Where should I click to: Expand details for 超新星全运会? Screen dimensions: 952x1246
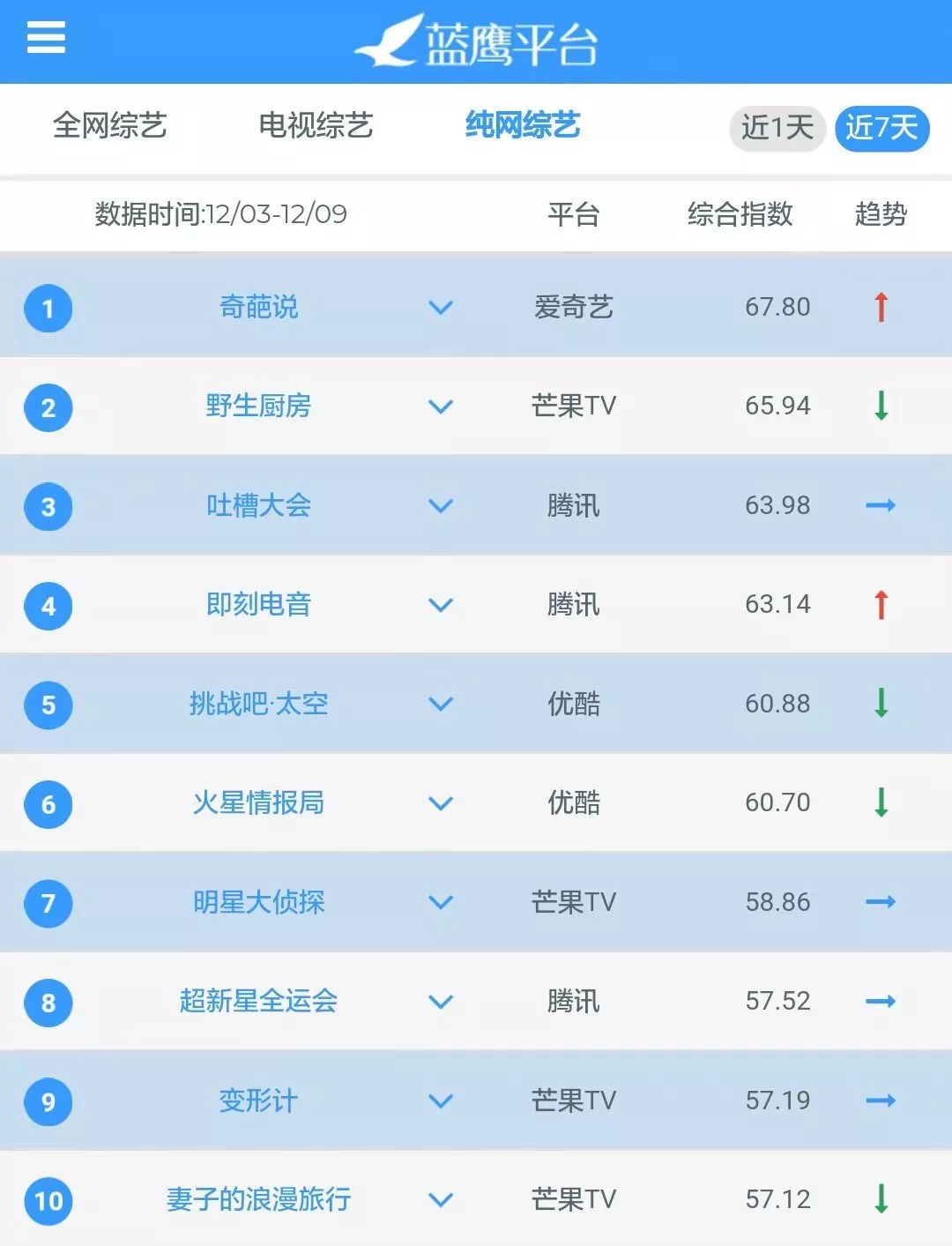pyautogui.click(x=438, y=1002)
